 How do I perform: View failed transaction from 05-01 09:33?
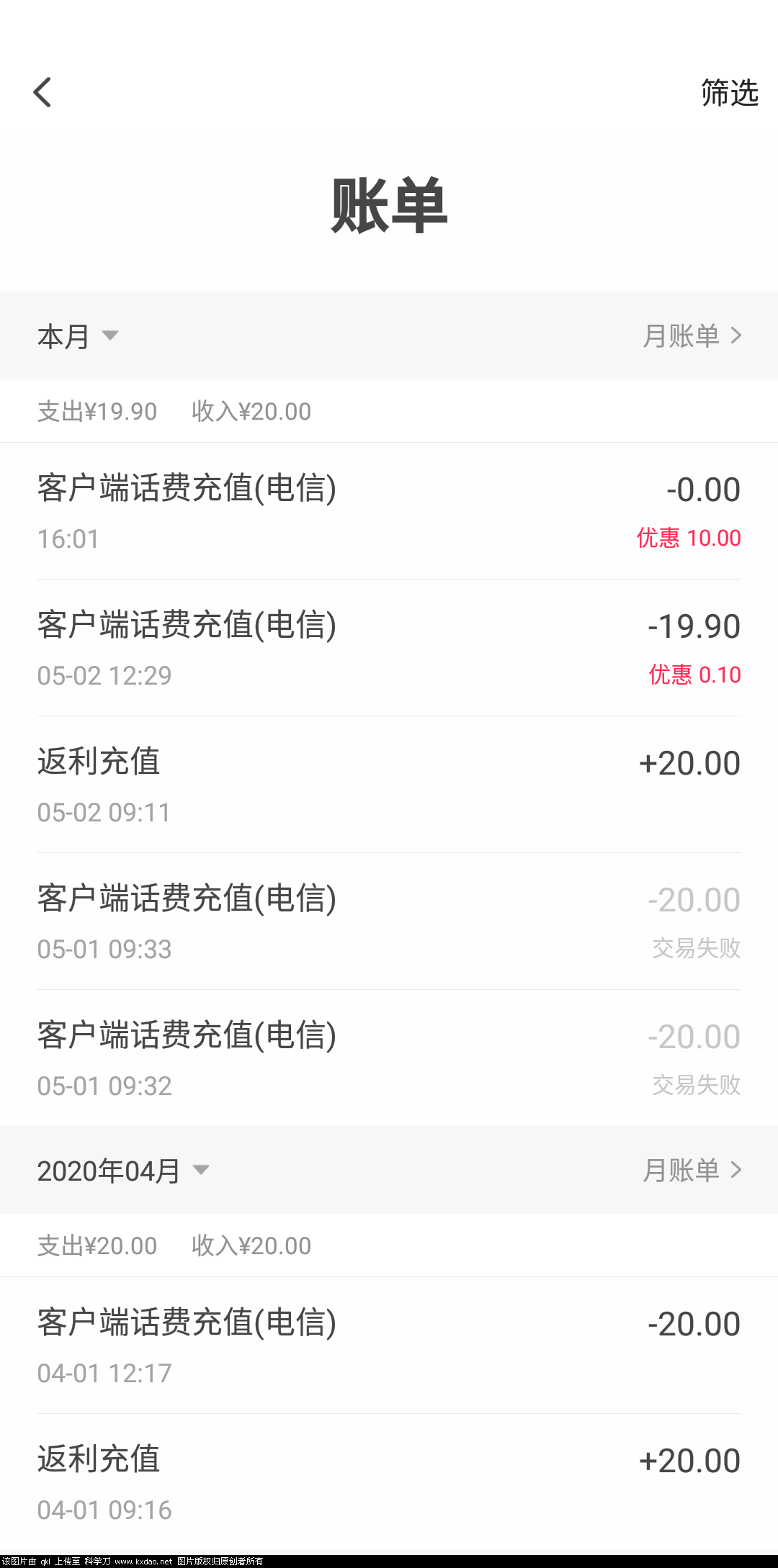click(x=389, y=922)
